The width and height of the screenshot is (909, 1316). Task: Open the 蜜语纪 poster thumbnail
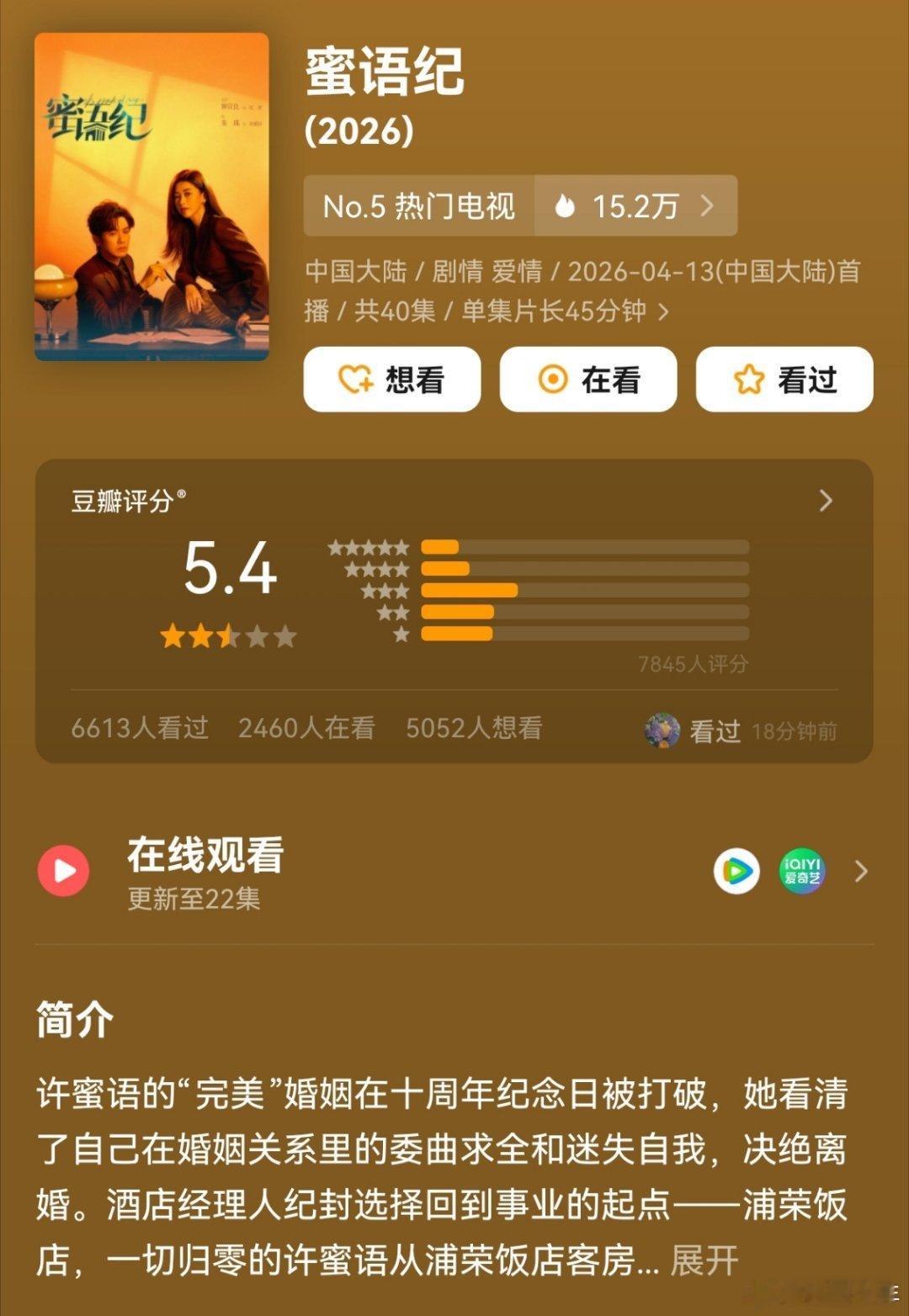coord(151,195)
